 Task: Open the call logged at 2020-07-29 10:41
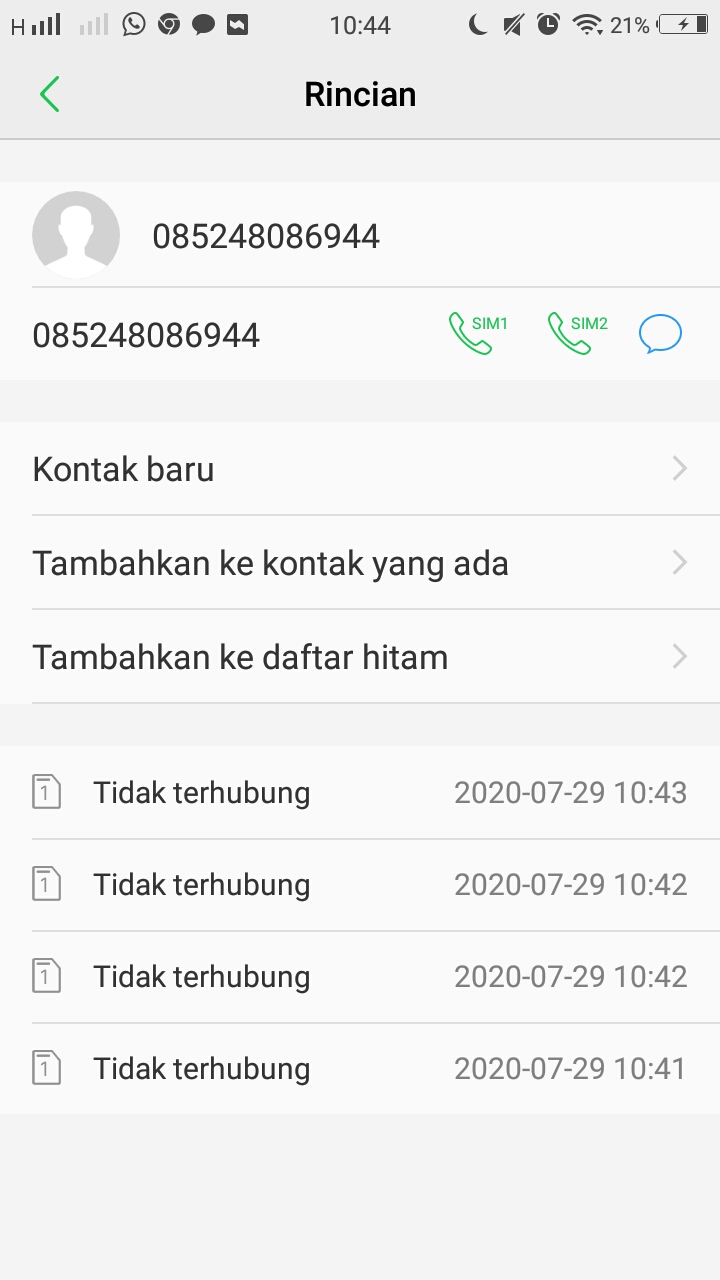tap(360, 1067)
